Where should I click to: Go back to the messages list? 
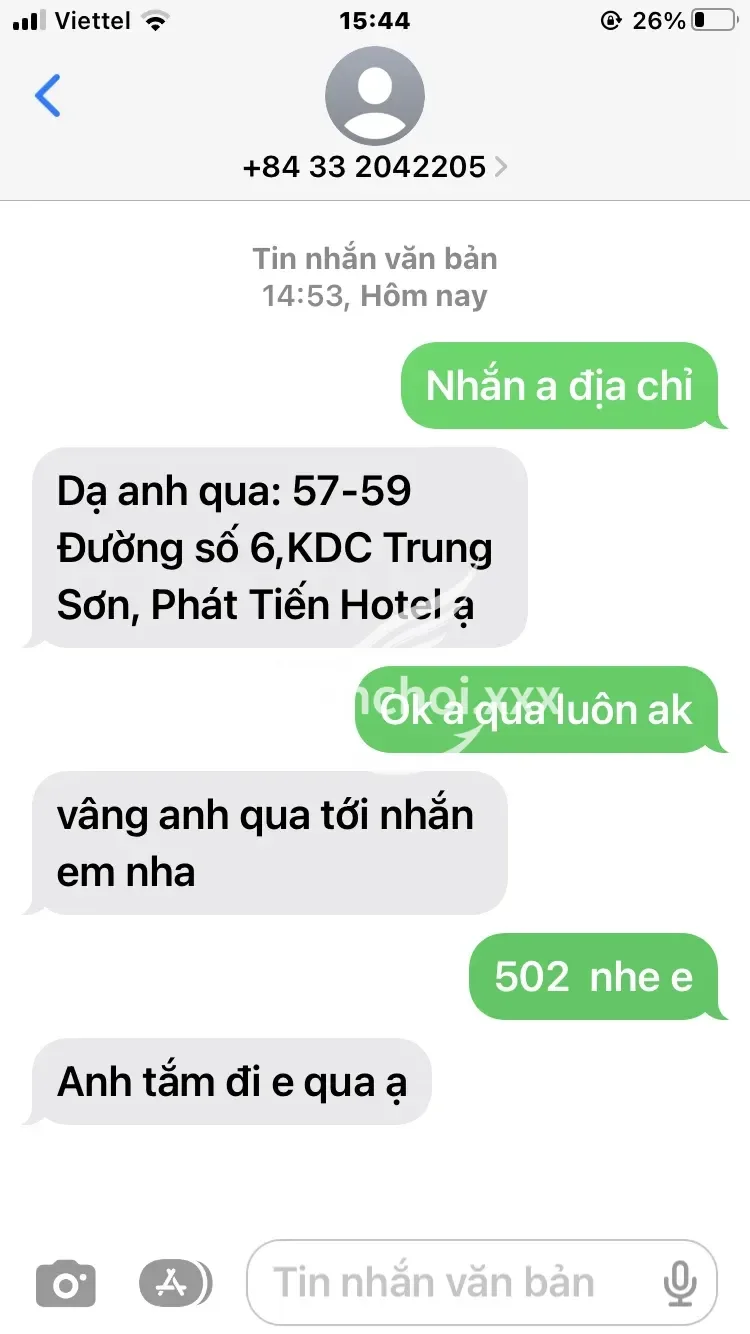pos(47,96)
